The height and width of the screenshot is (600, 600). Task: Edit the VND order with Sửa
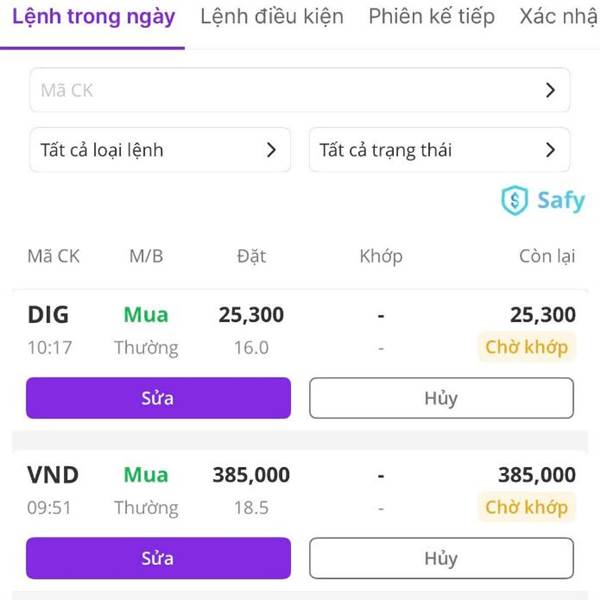pos(158,558)
